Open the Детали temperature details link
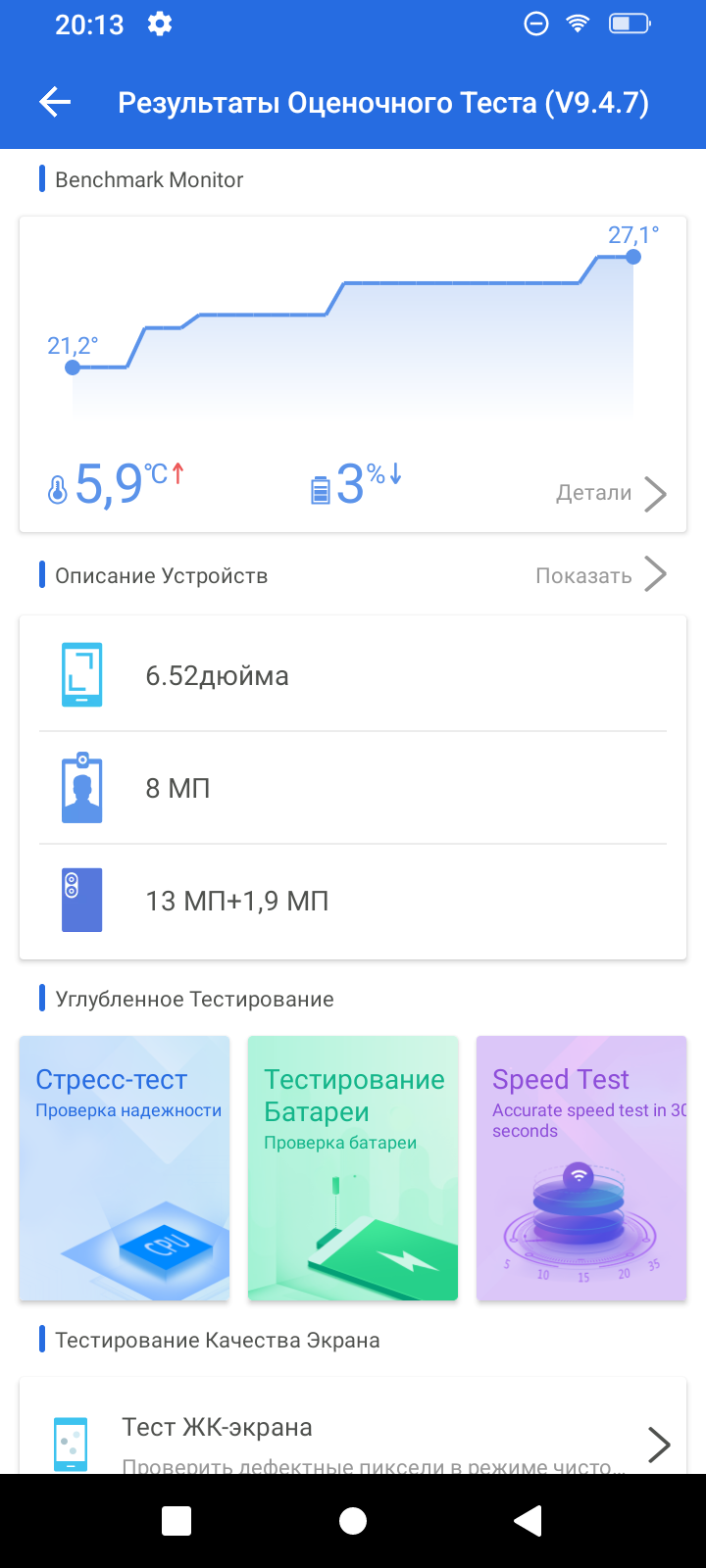The image size is (706, 1568). pos(610,493)
